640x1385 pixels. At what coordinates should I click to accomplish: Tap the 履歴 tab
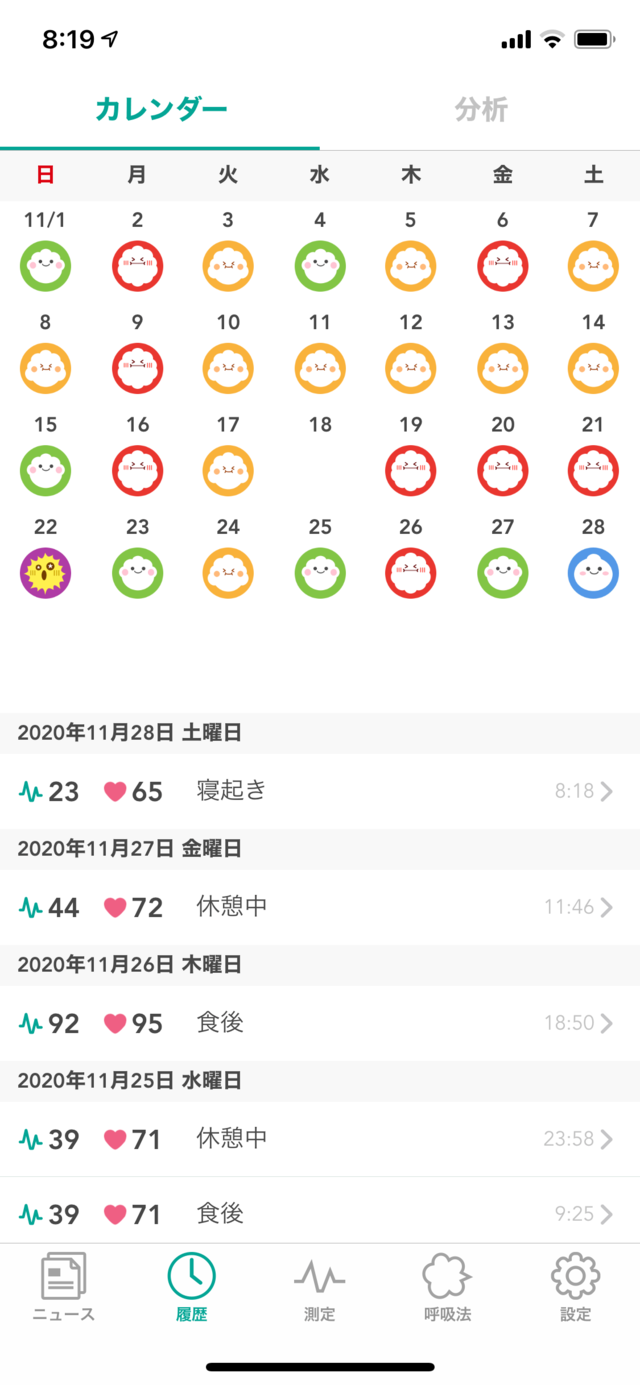[x=191, y=1288]
